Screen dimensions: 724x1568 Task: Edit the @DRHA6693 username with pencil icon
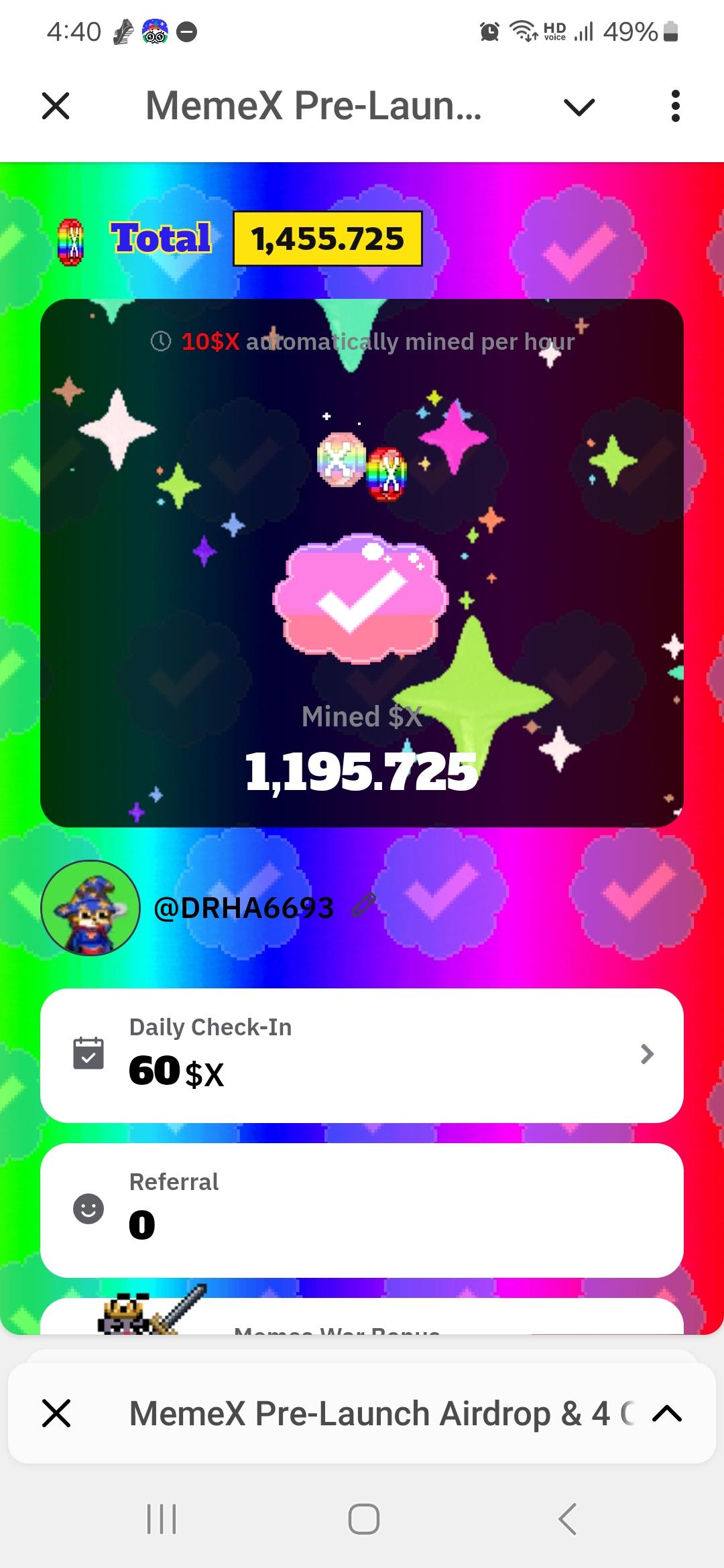pyautogui.click(x=364, y=905)
